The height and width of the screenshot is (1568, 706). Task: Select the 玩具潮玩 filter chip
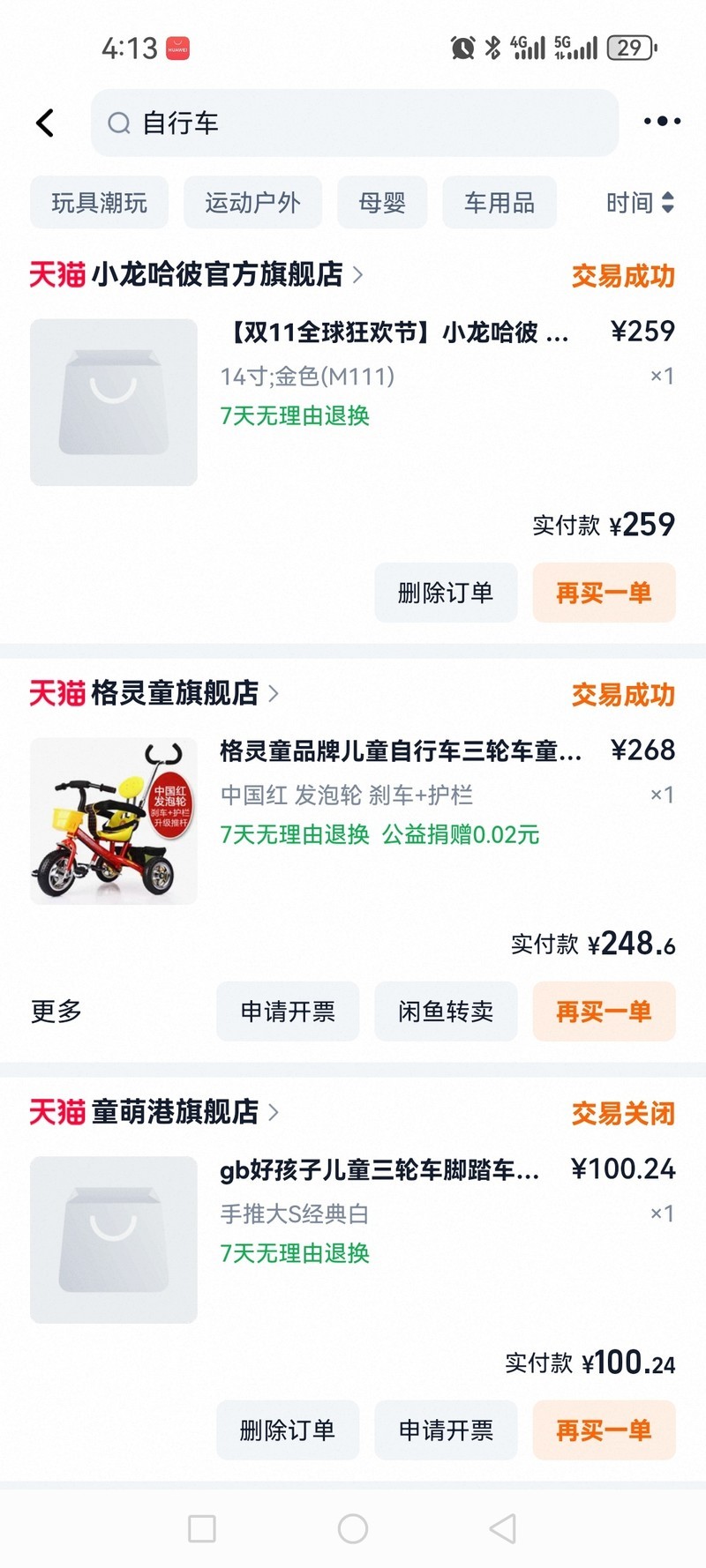click(x=99, y=203)
